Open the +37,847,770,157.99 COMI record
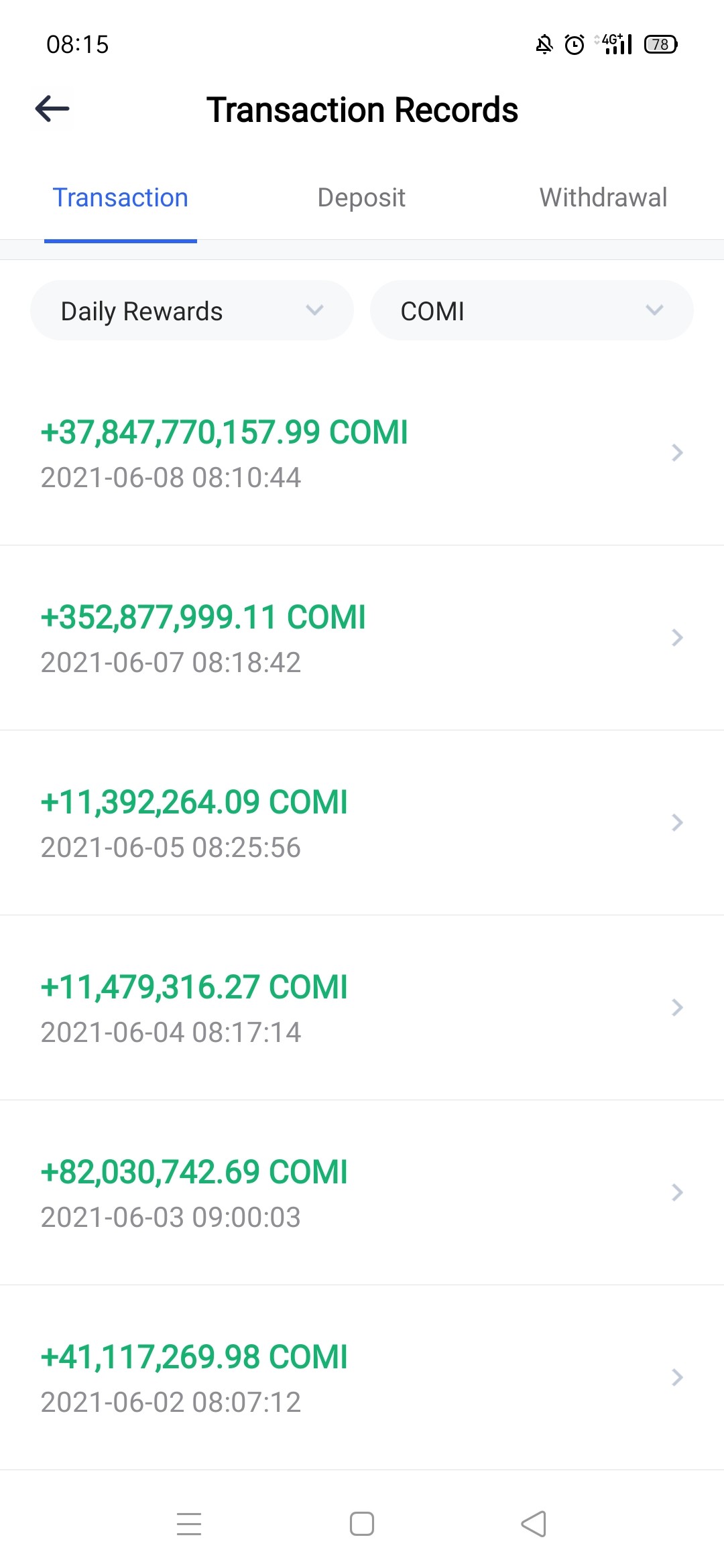The image size is (724, 1568). [362, 453]
